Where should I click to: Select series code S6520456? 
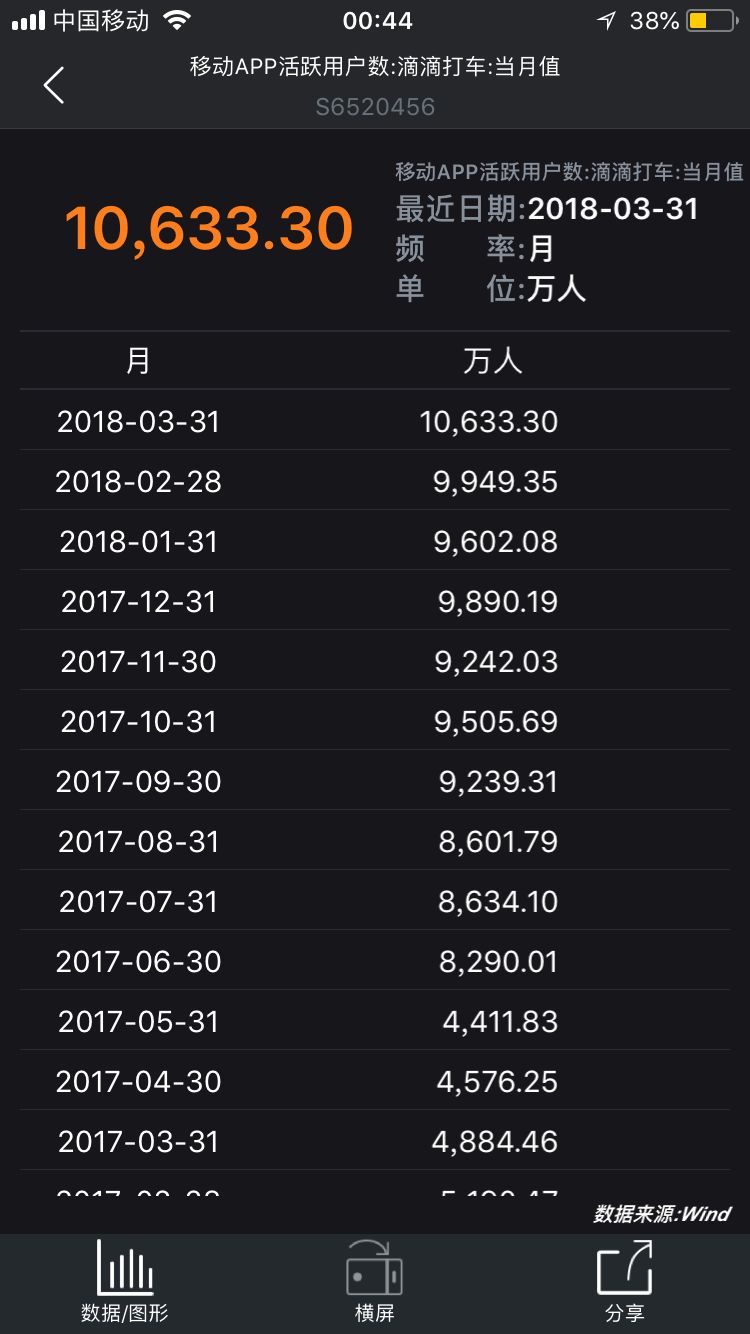coord(375,105)
